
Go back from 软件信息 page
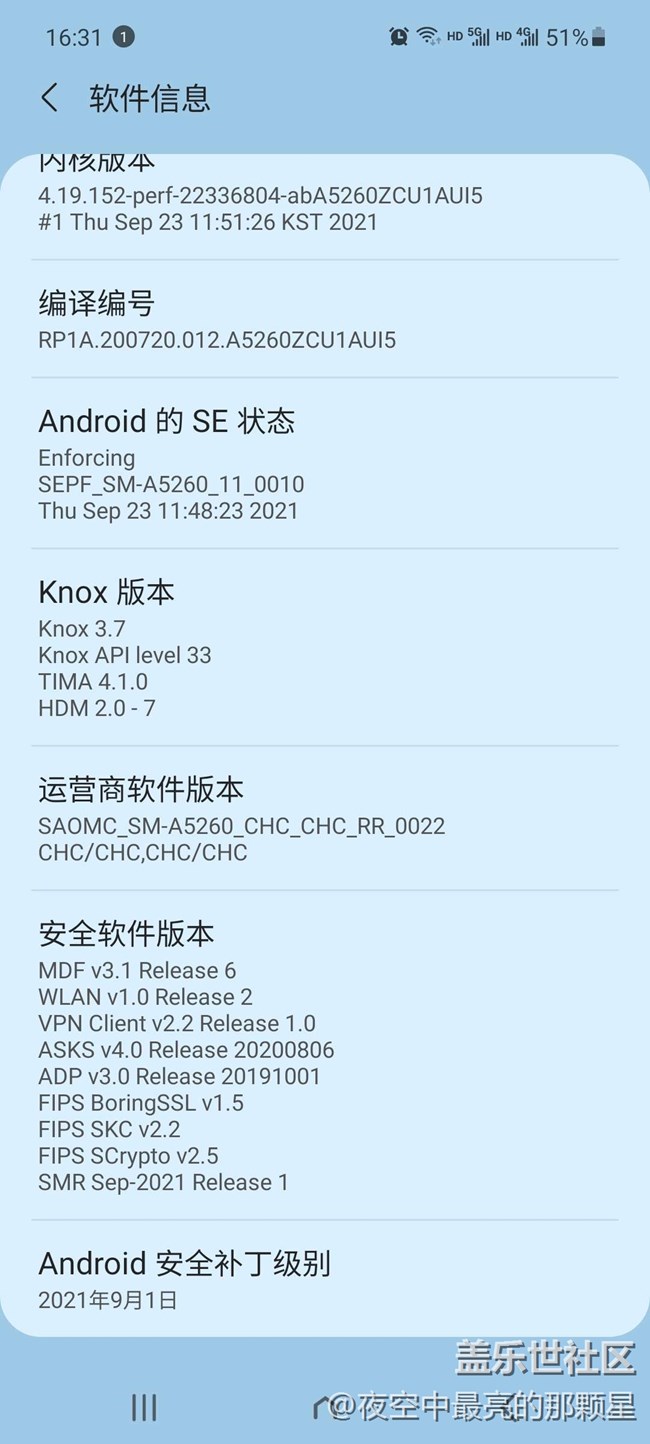49,98
